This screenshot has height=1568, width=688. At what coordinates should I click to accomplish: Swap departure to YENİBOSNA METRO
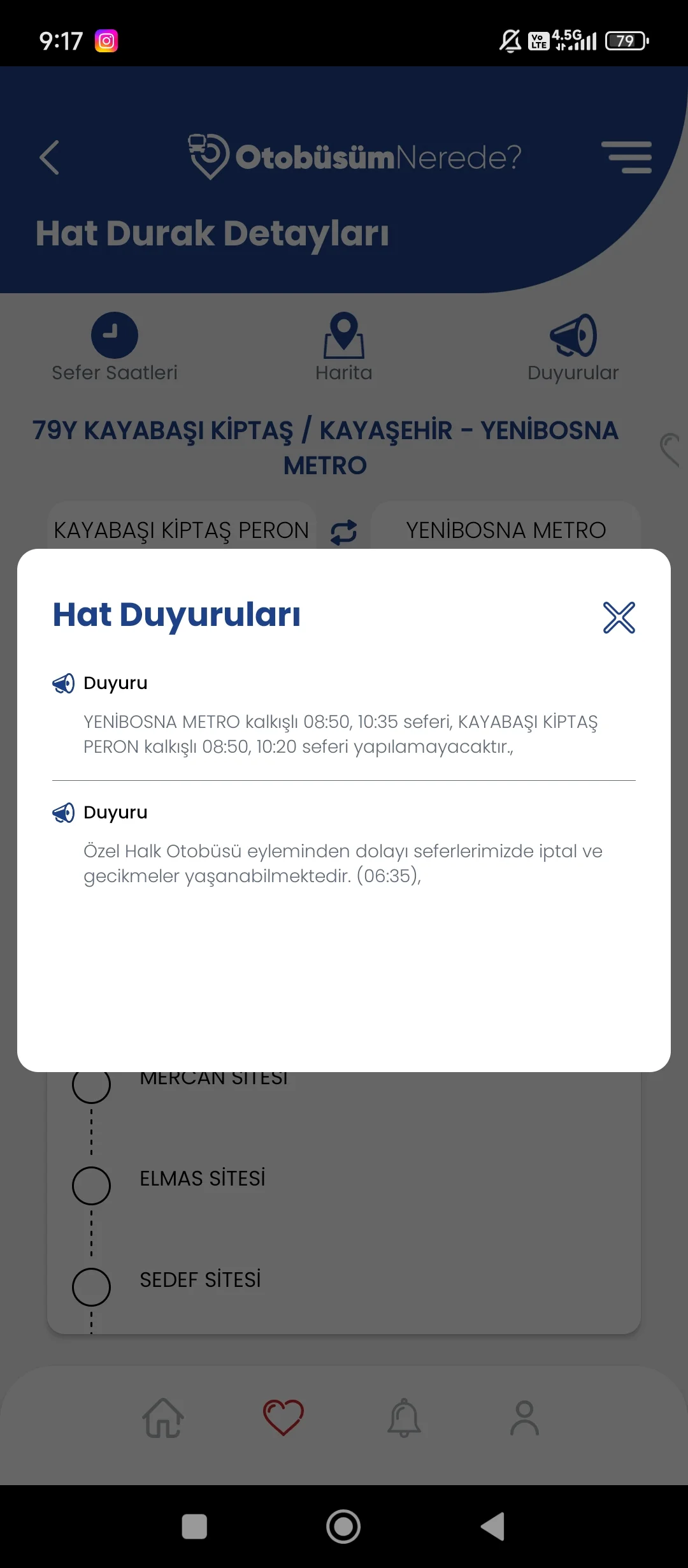click(x=506, y=529)
